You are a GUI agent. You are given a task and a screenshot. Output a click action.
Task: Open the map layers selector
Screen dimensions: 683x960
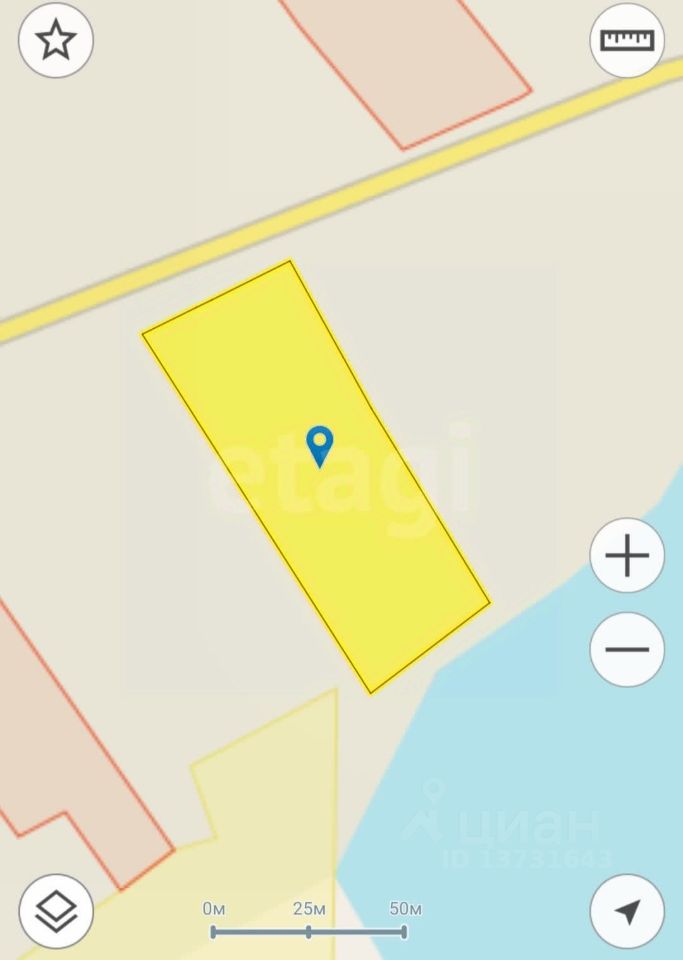(x=56, y=911)
